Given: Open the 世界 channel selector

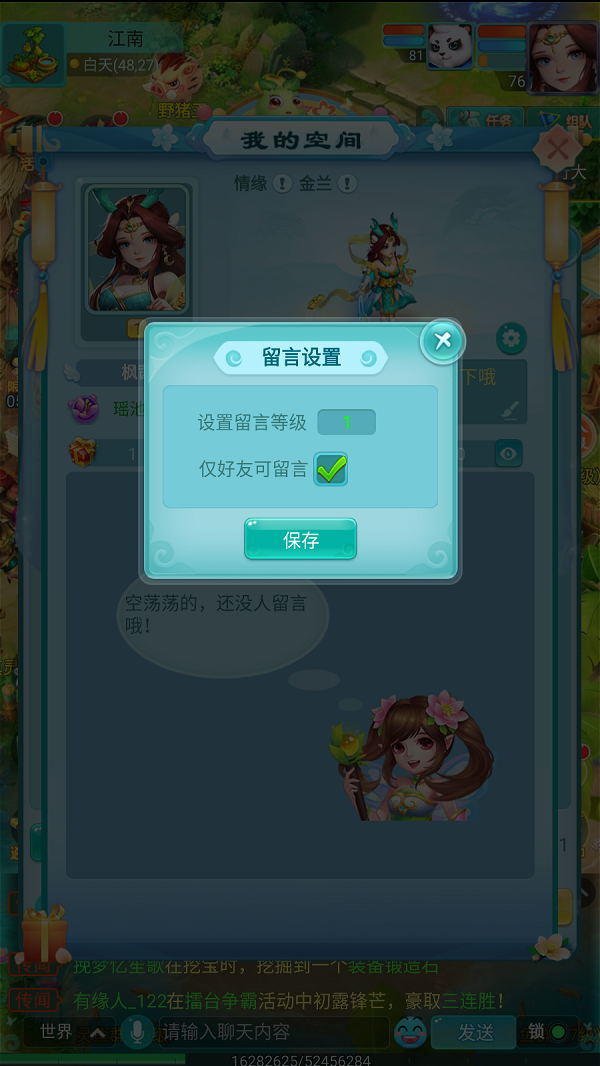Looking at the screenshot, I should (x=70, y=1032).
